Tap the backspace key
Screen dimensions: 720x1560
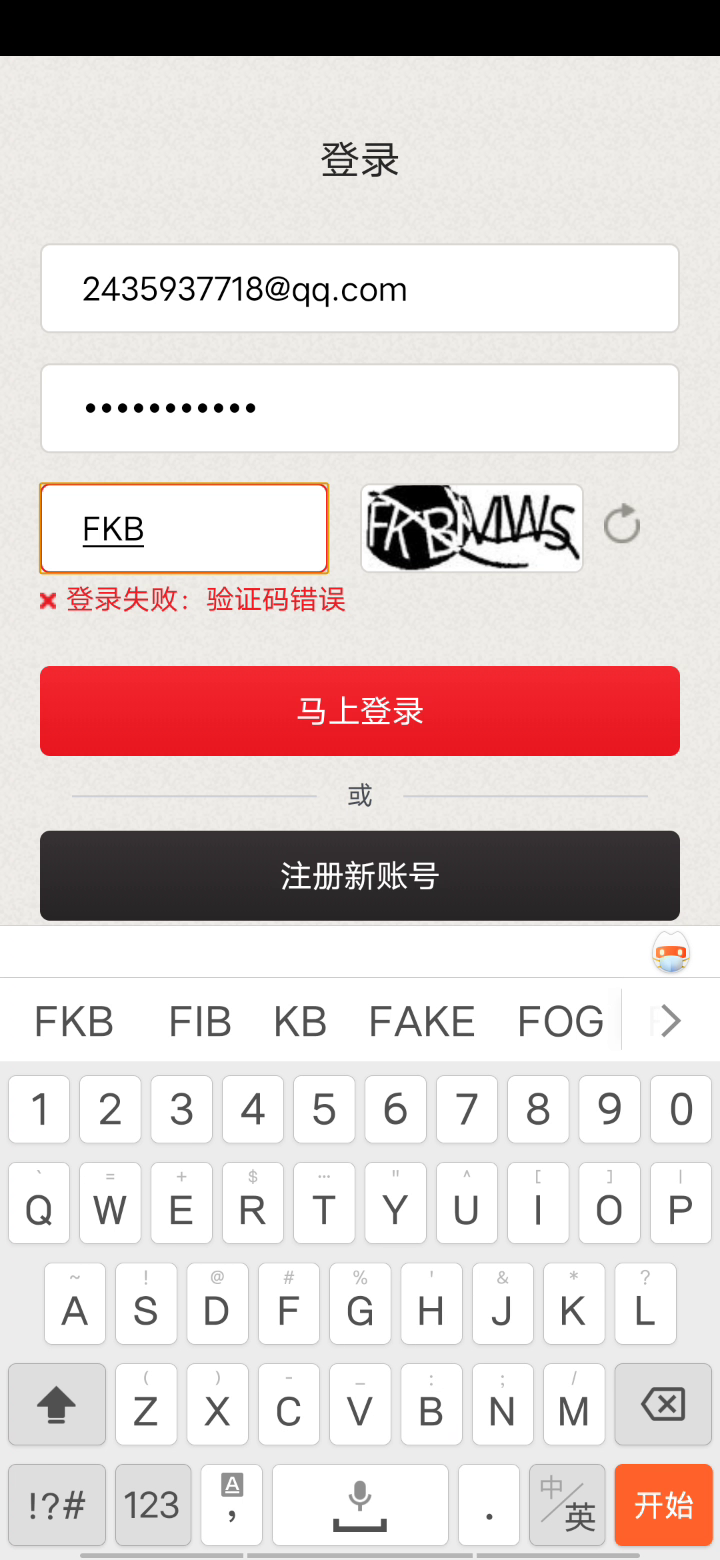point(662,1404)
